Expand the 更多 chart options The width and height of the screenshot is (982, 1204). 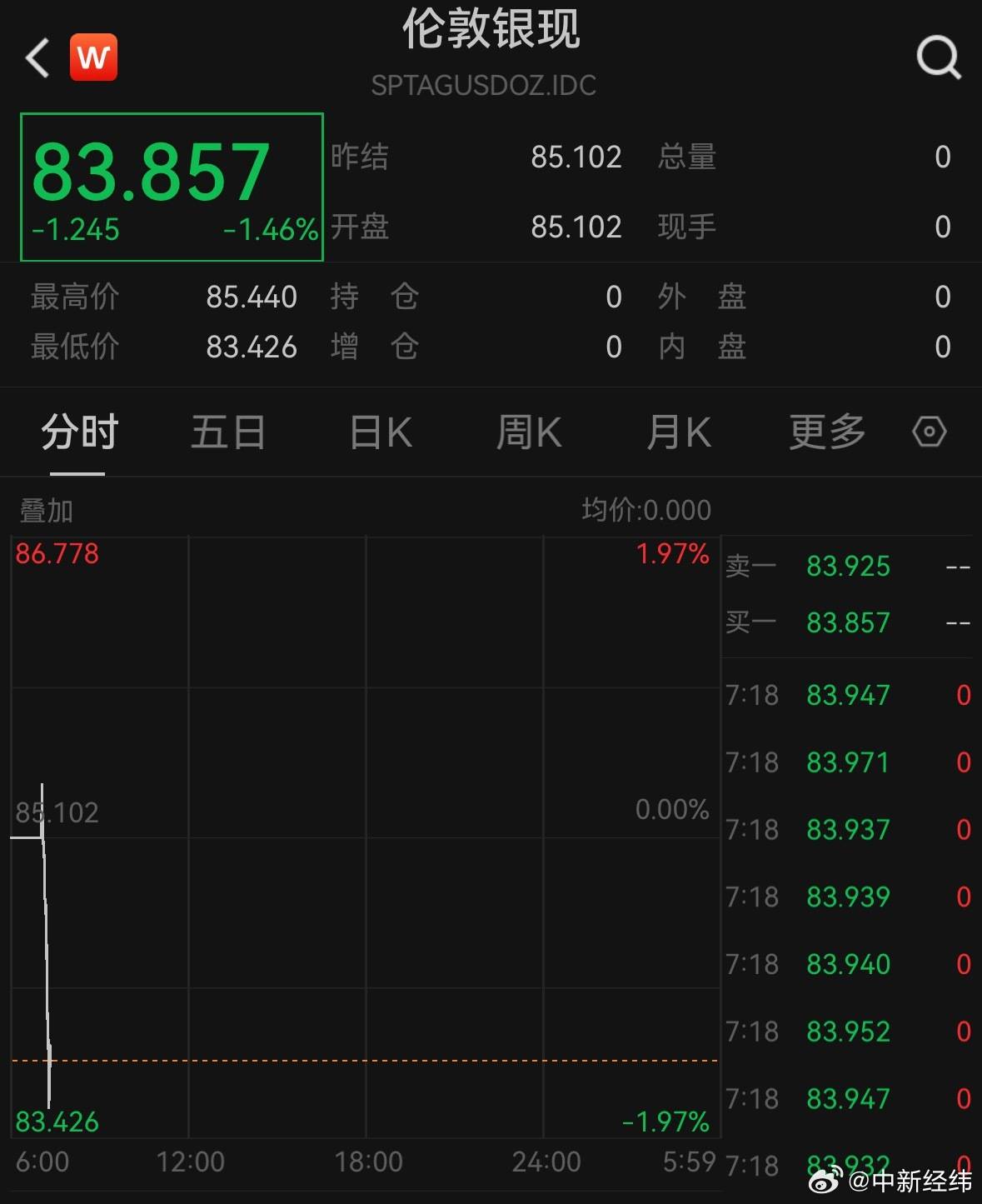click(826, 433)
